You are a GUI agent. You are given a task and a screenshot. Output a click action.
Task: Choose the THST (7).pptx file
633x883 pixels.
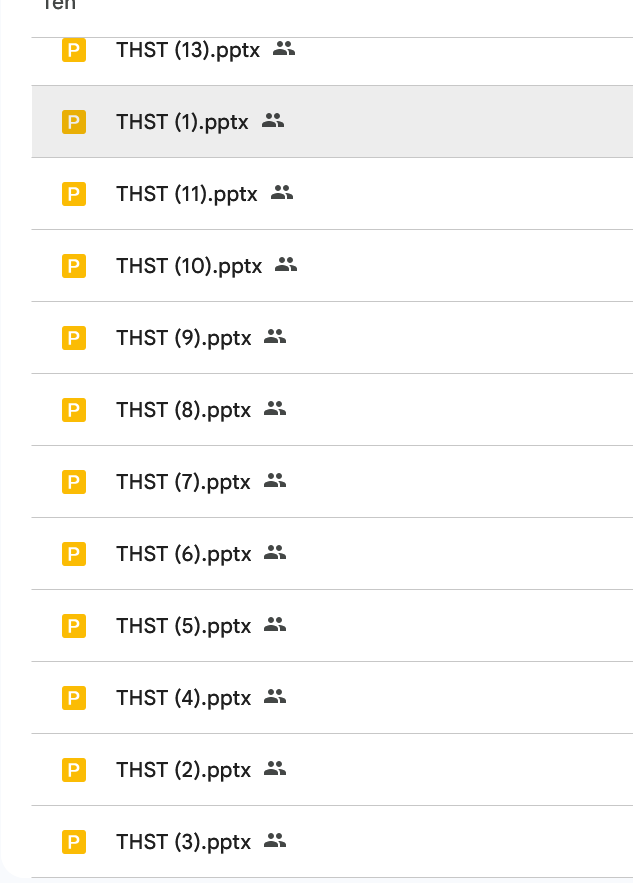pos(183,482)
